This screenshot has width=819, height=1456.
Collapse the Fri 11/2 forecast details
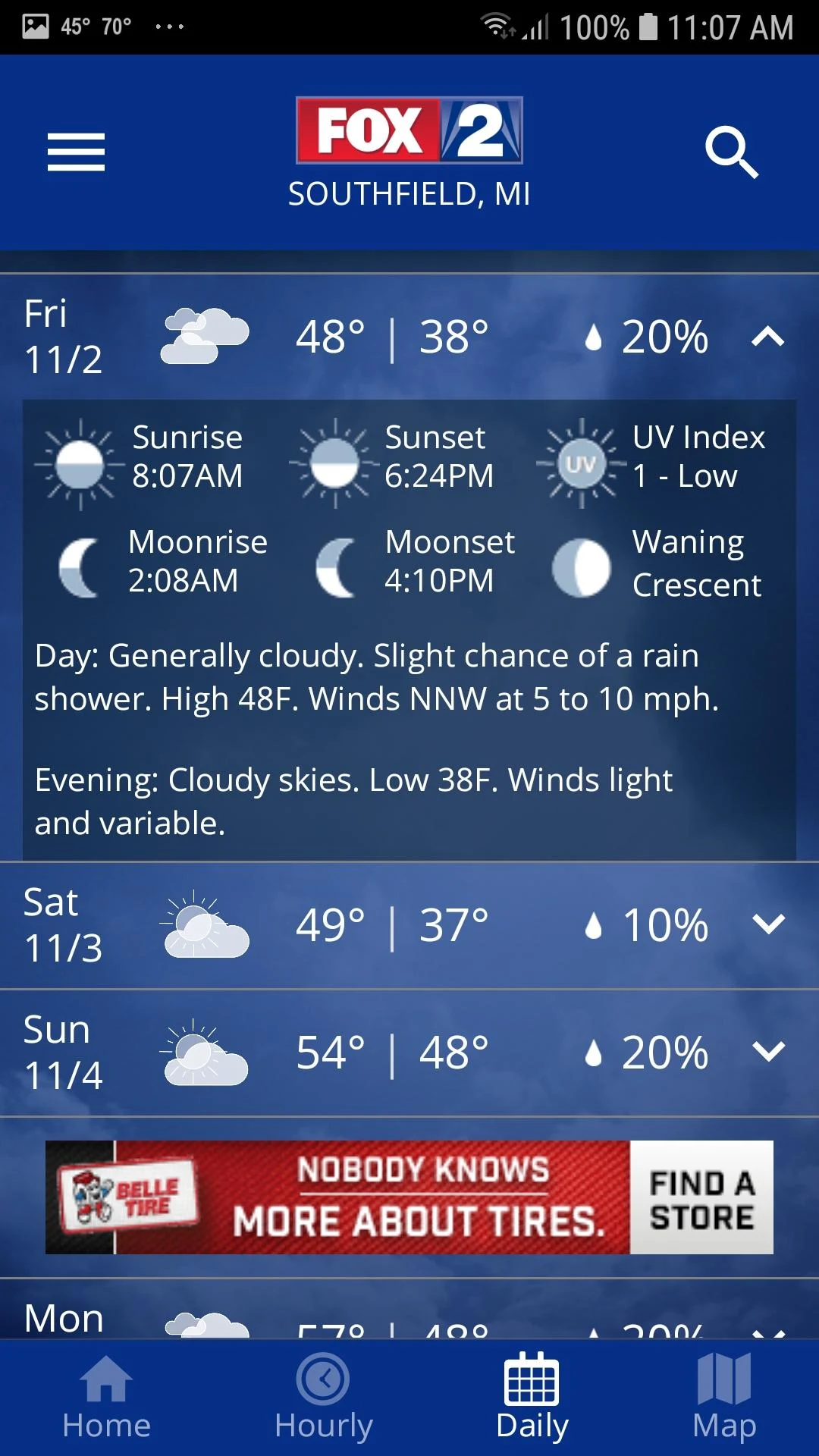tap(767, 336)
